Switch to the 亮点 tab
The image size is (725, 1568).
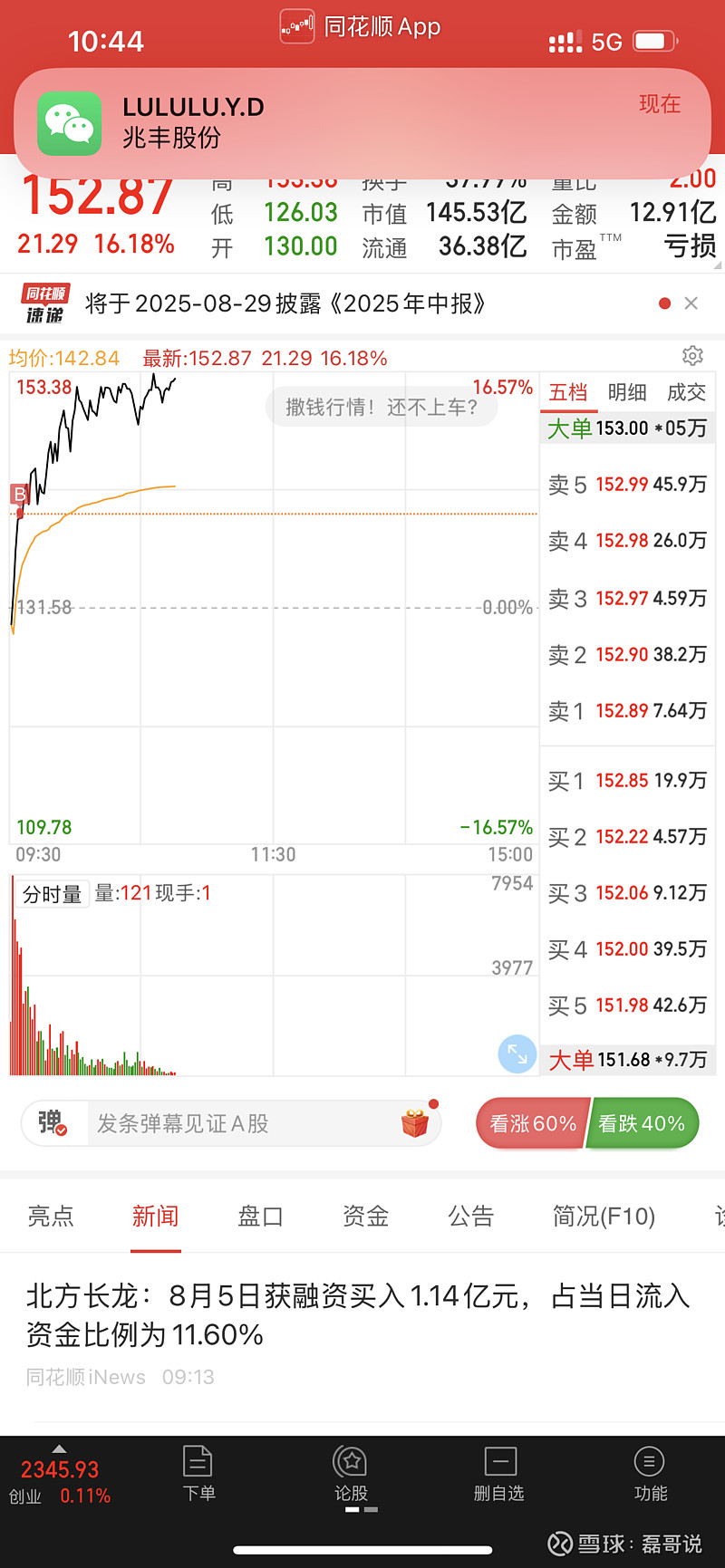click(51, 1216)
